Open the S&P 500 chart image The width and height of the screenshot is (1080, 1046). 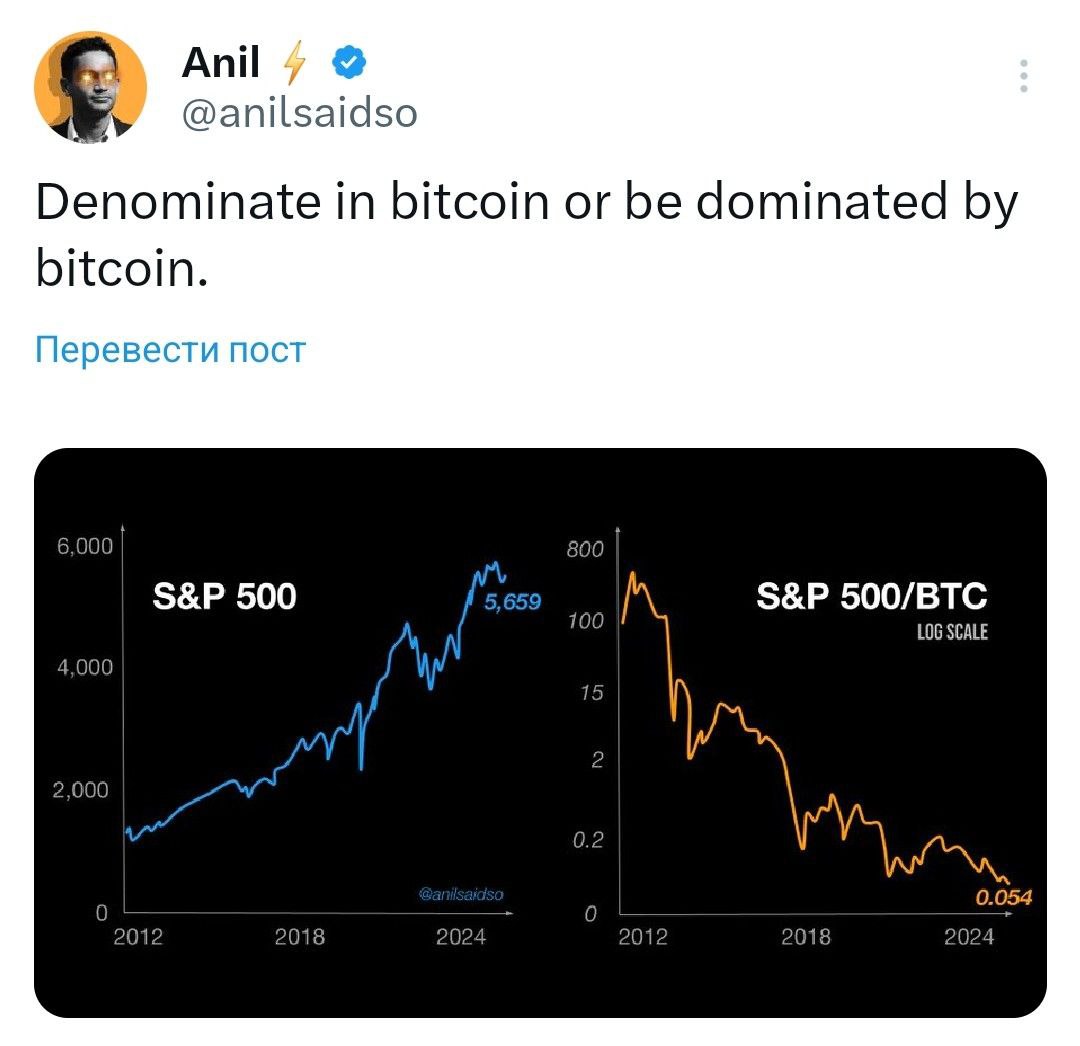(540, 732)
